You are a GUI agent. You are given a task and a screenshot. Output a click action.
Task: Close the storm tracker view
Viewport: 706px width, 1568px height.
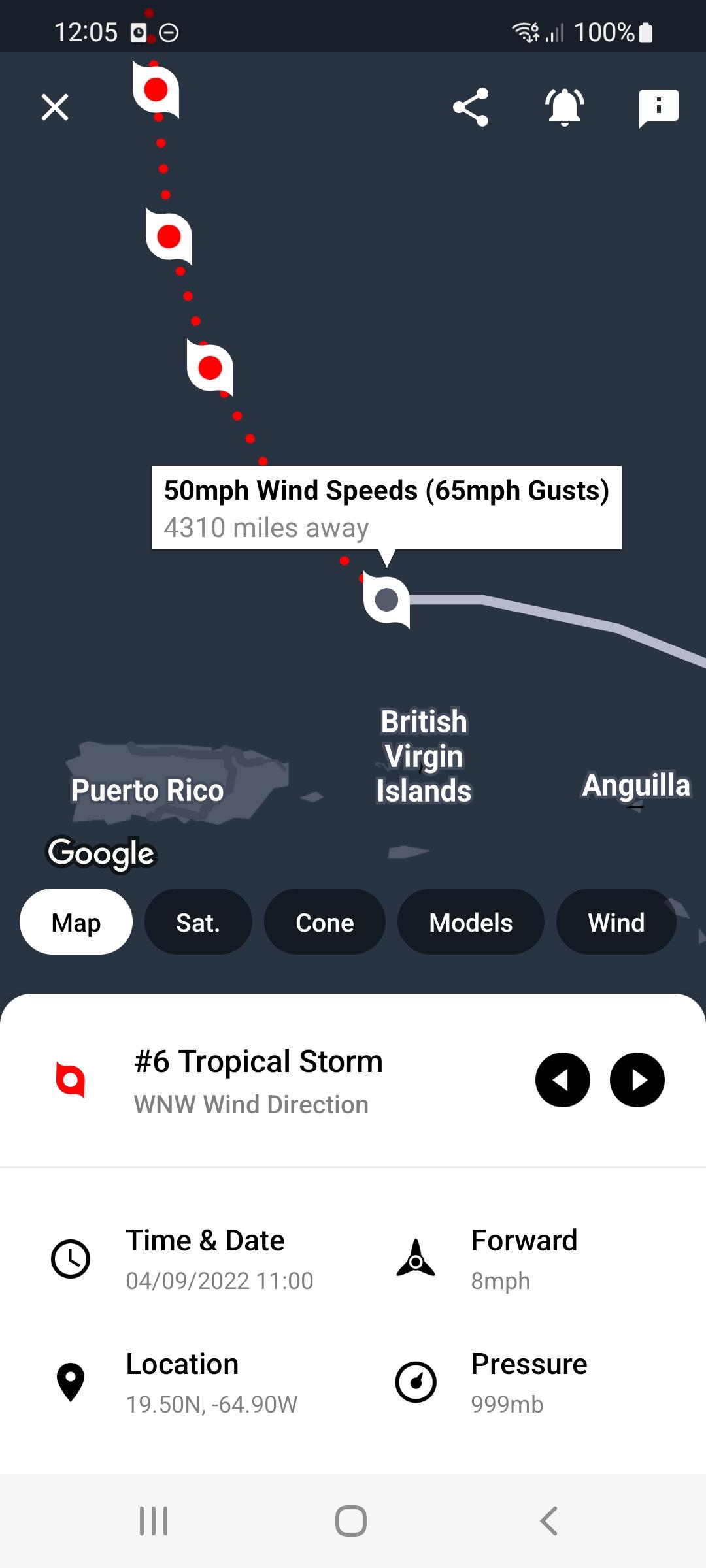(55, 107)
